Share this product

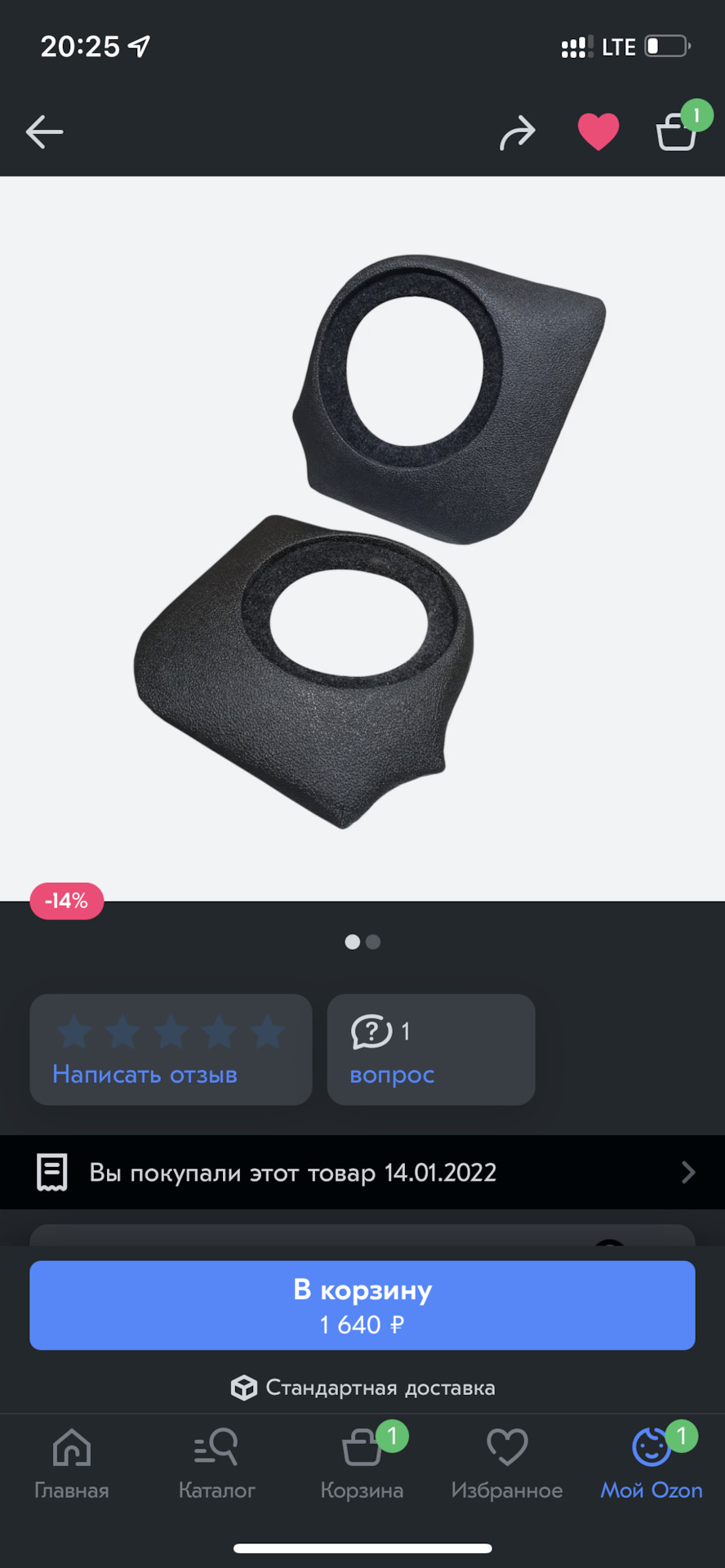coord(518,132)
